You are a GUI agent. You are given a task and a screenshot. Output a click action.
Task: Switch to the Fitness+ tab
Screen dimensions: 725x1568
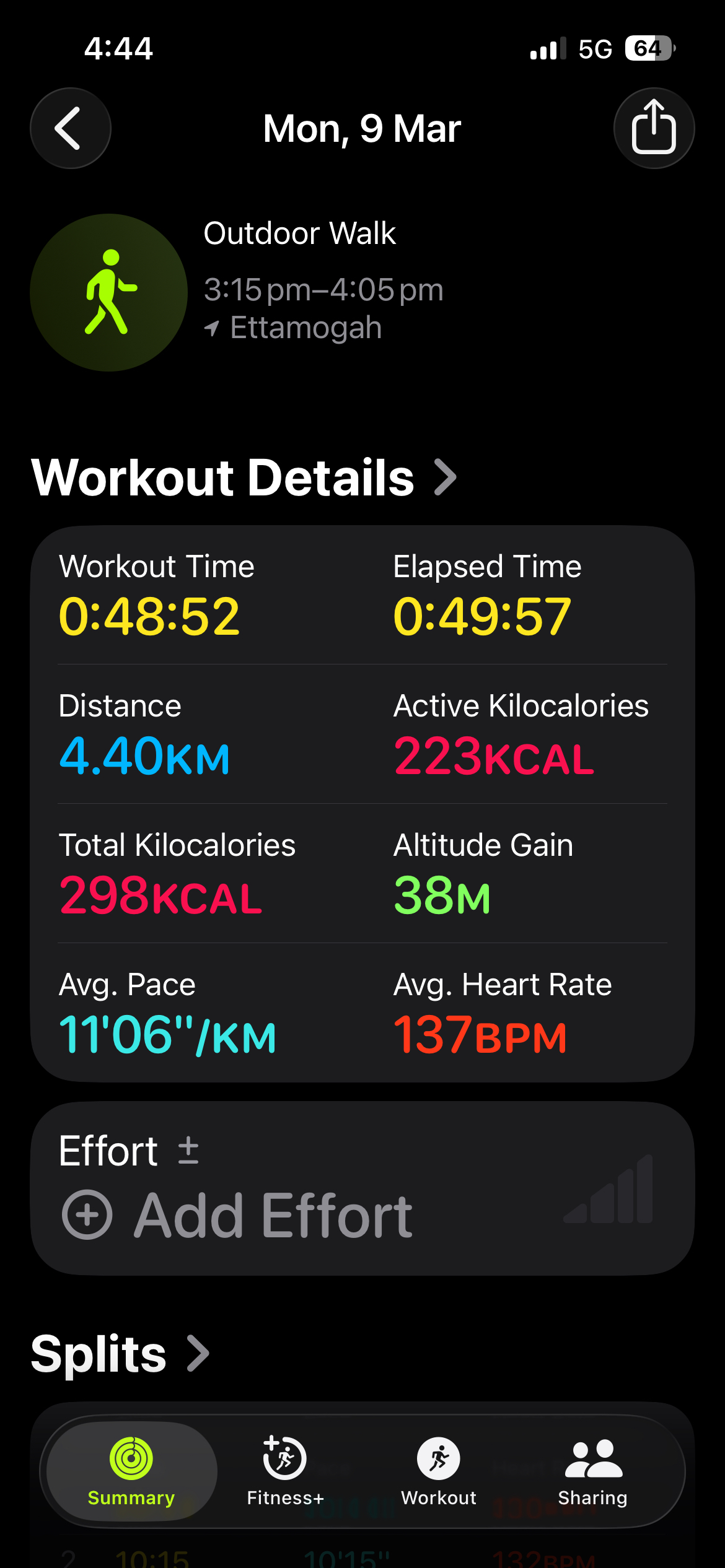285,1471
